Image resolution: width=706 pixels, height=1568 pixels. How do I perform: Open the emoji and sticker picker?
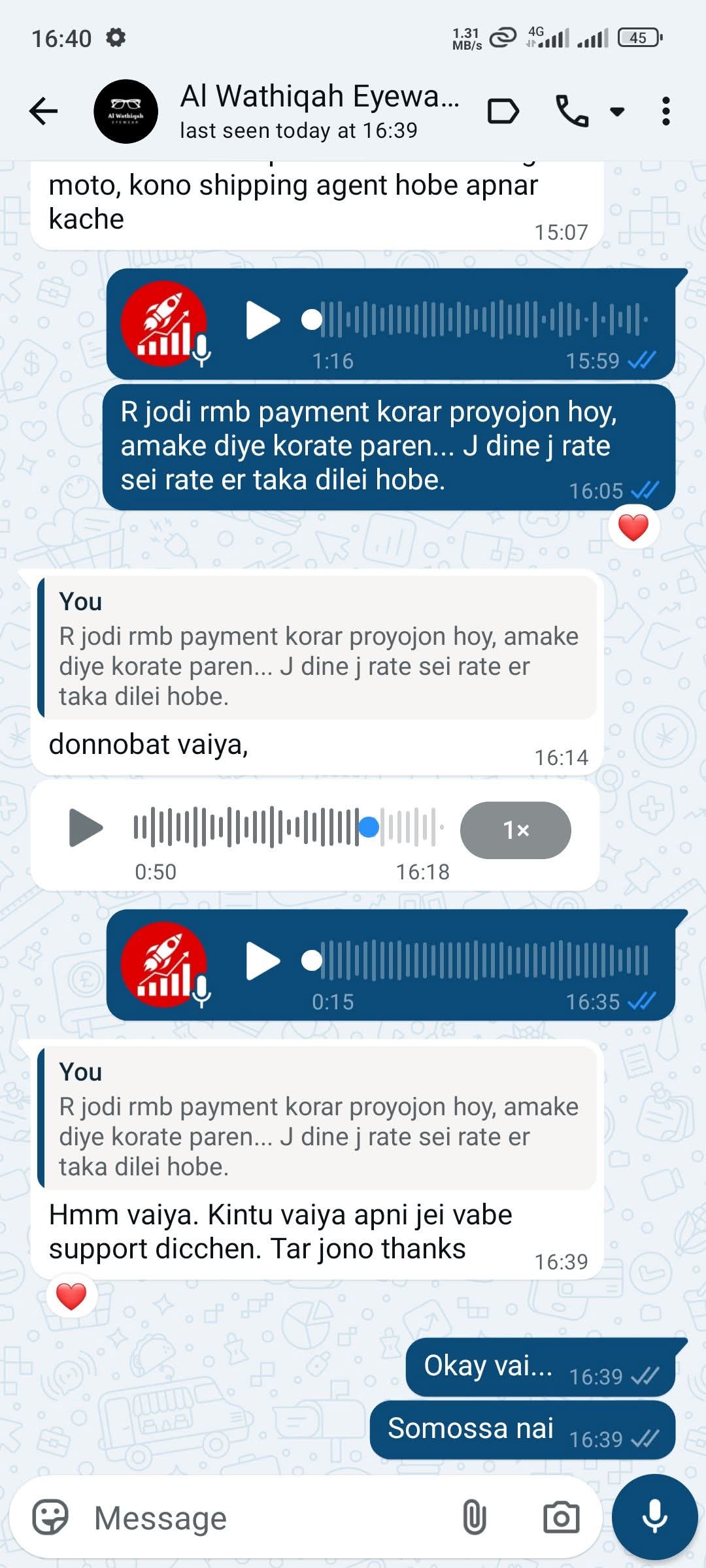click(50, 1517)
